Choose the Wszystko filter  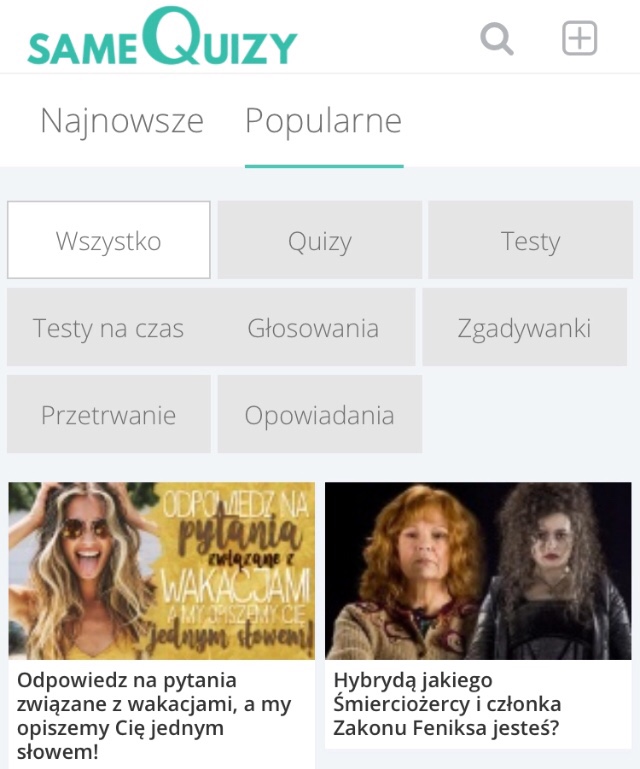point(109,241)
